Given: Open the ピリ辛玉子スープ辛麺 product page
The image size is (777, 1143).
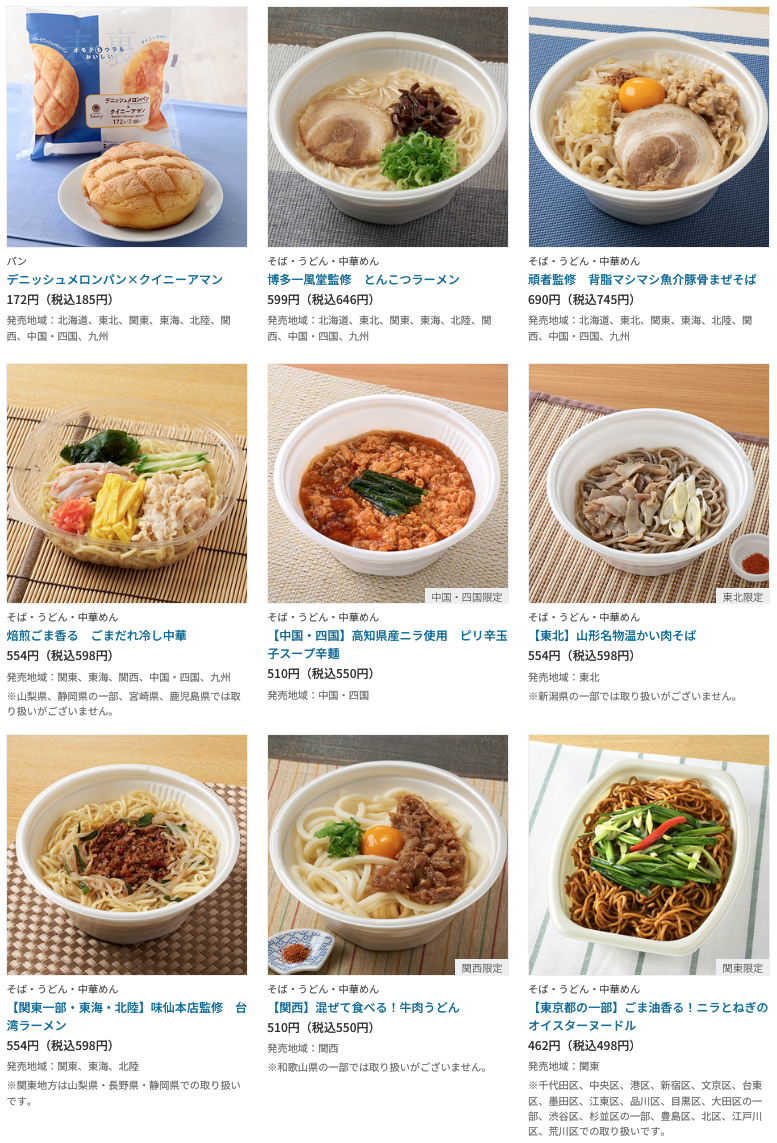Looking at the screenshot, I should tap(387, 644).
